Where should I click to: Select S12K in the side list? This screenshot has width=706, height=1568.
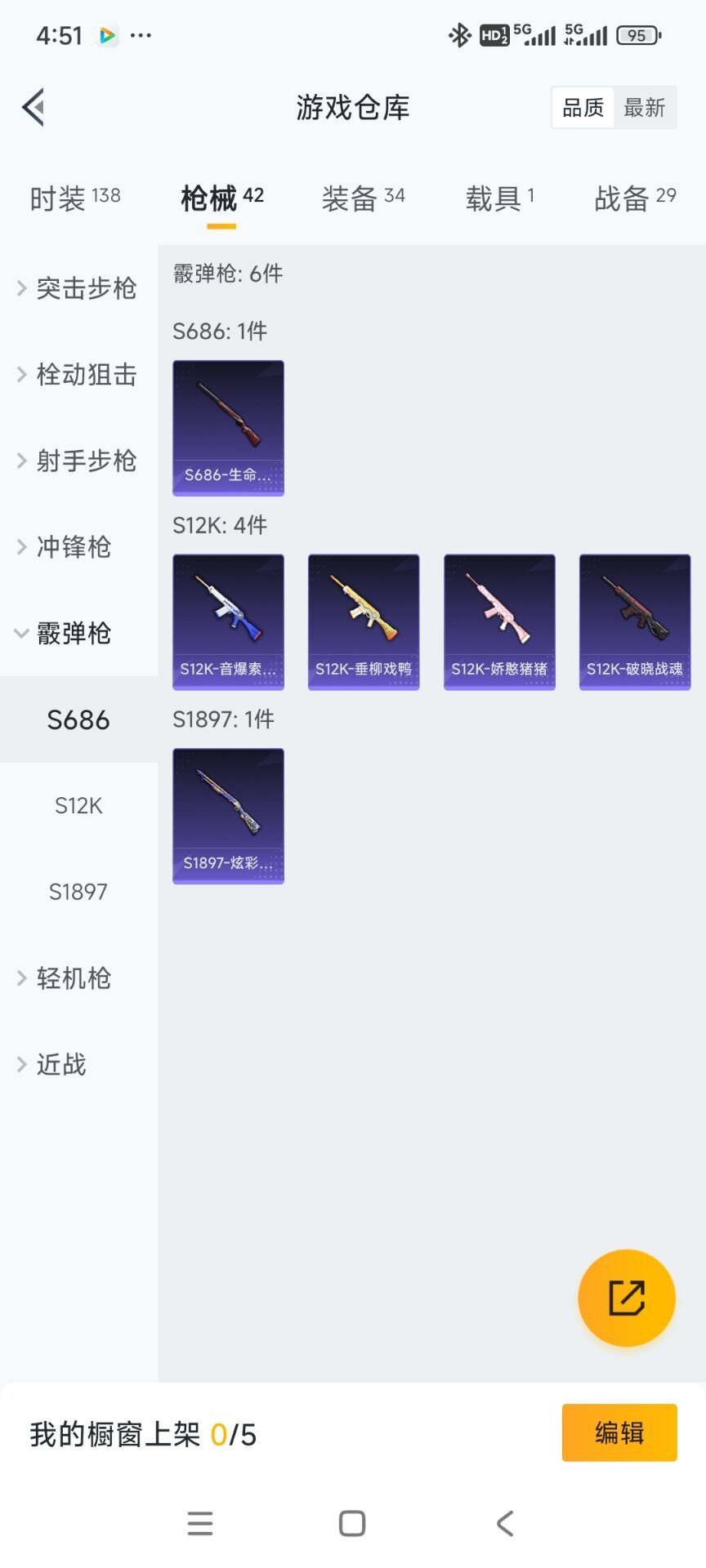point(78,806)
